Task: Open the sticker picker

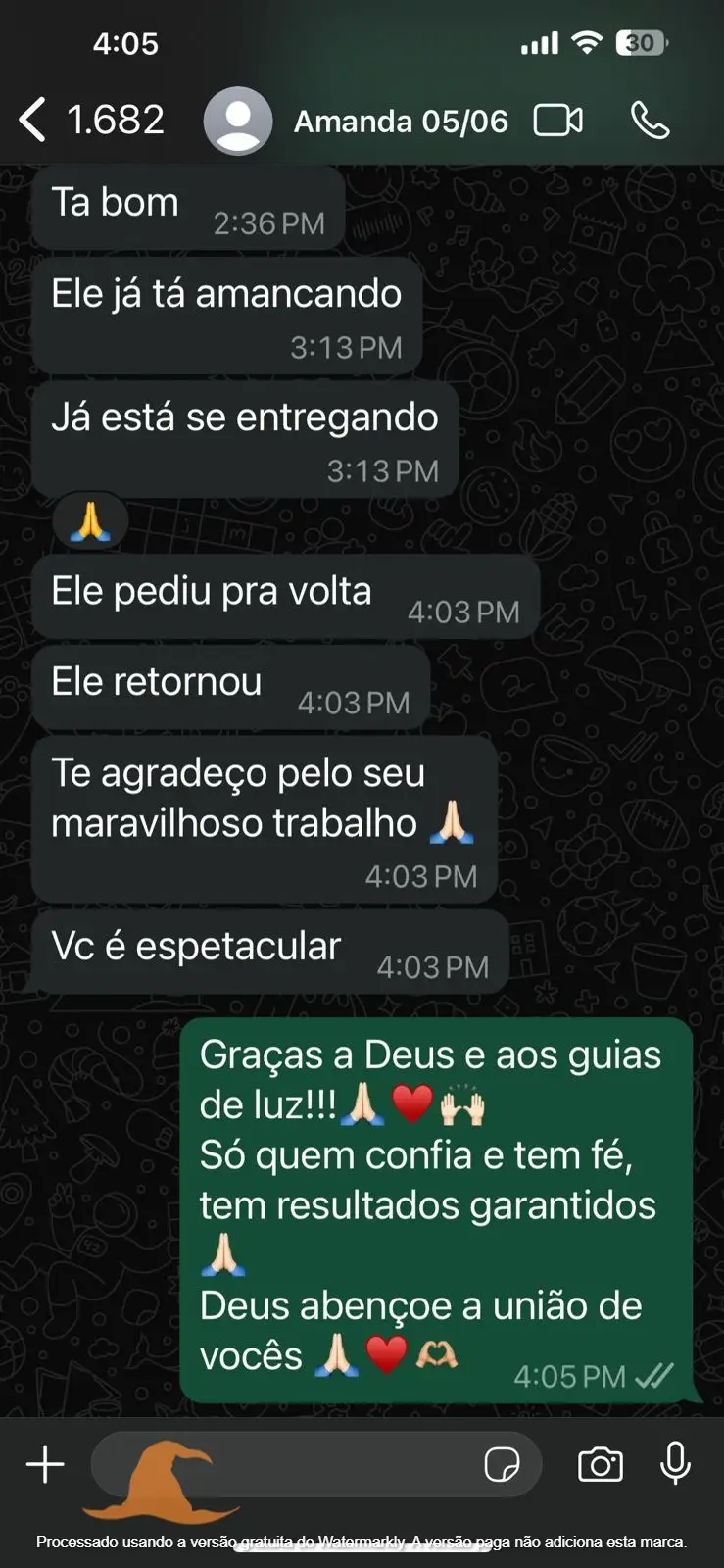Action: click(x=502, y=1464)
